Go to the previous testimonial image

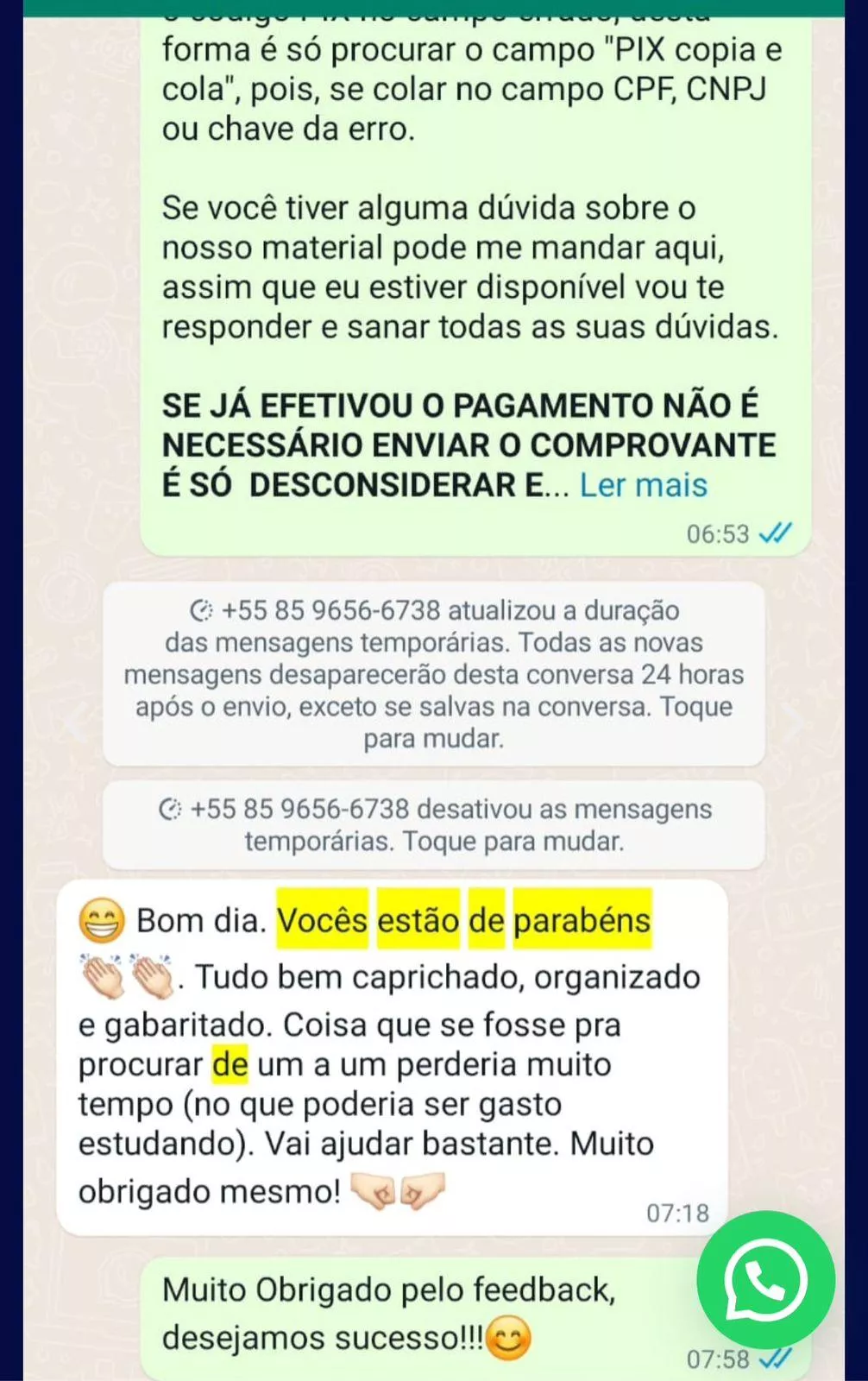pos(76,723)
